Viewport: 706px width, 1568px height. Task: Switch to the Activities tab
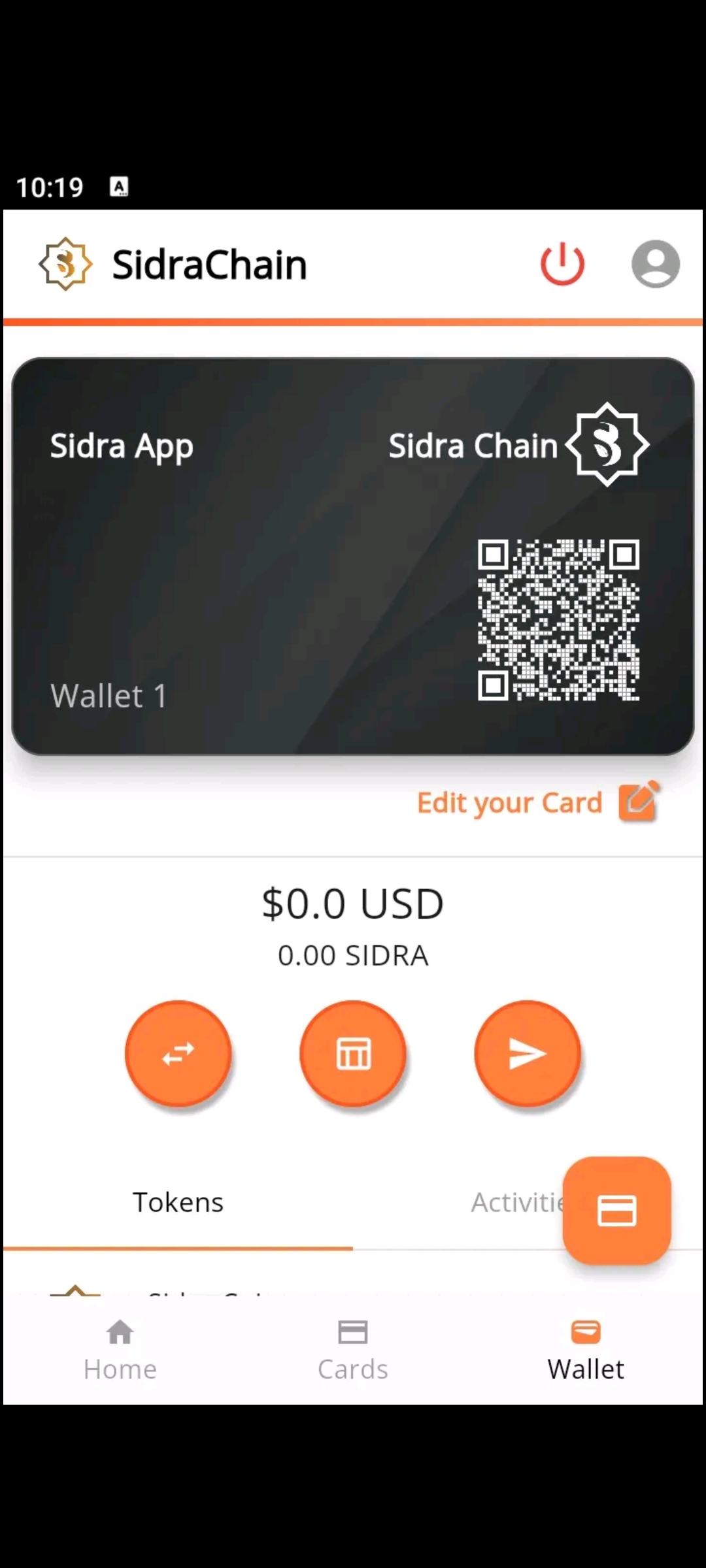[x=516, y=1202]
